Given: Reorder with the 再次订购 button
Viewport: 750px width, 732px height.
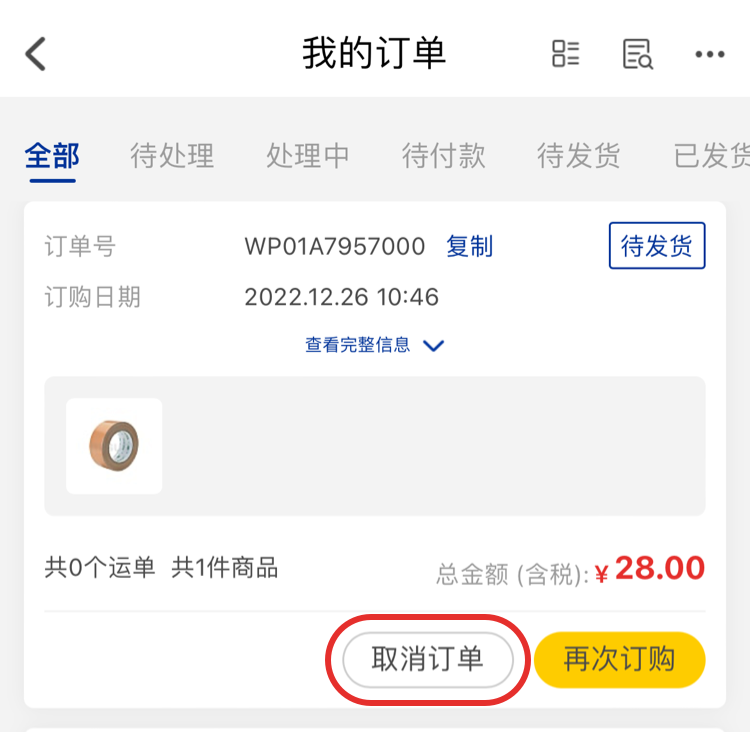Looking at the screenshot, I should click(620, 660).
